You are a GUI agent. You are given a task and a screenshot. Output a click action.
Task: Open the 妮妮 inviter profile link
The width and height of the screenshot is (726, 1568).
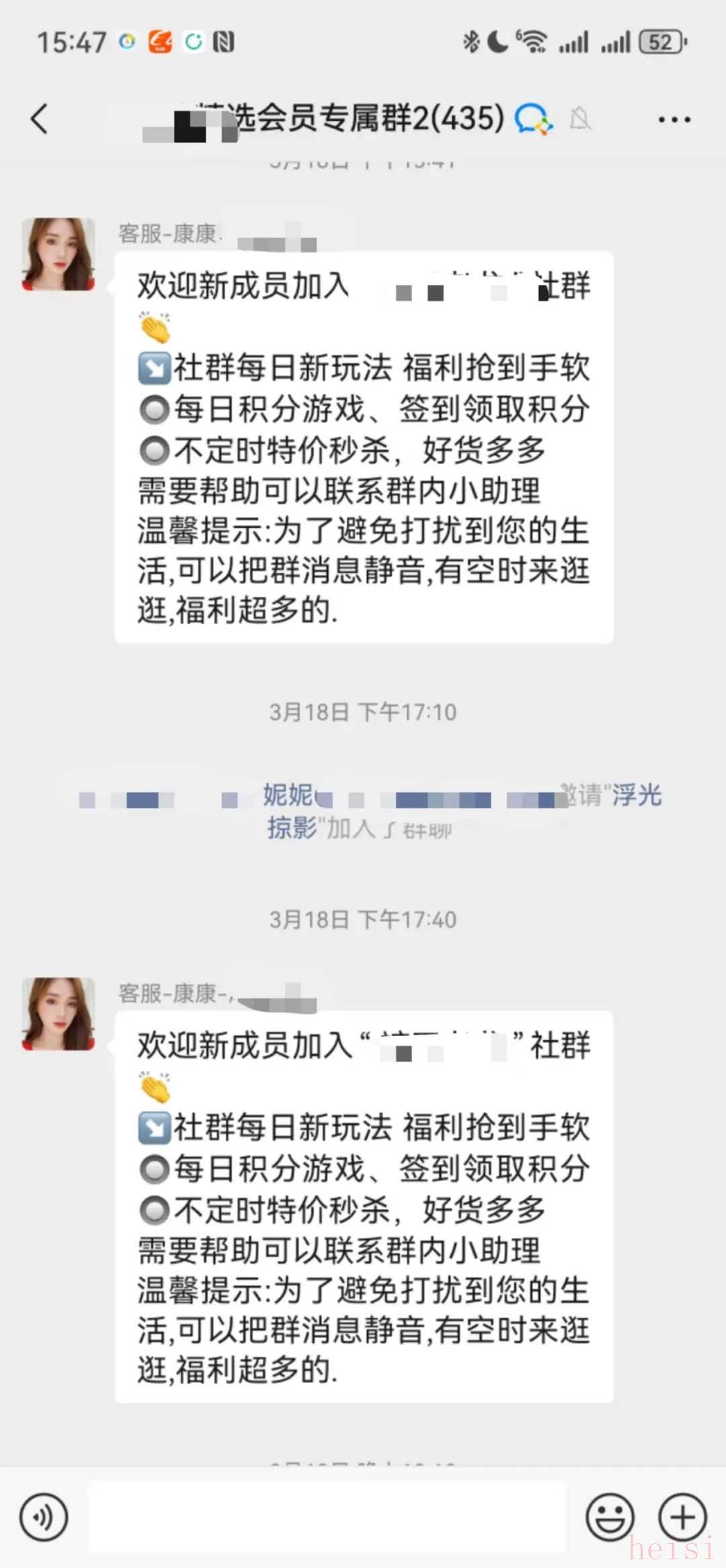tap(288, 795)
